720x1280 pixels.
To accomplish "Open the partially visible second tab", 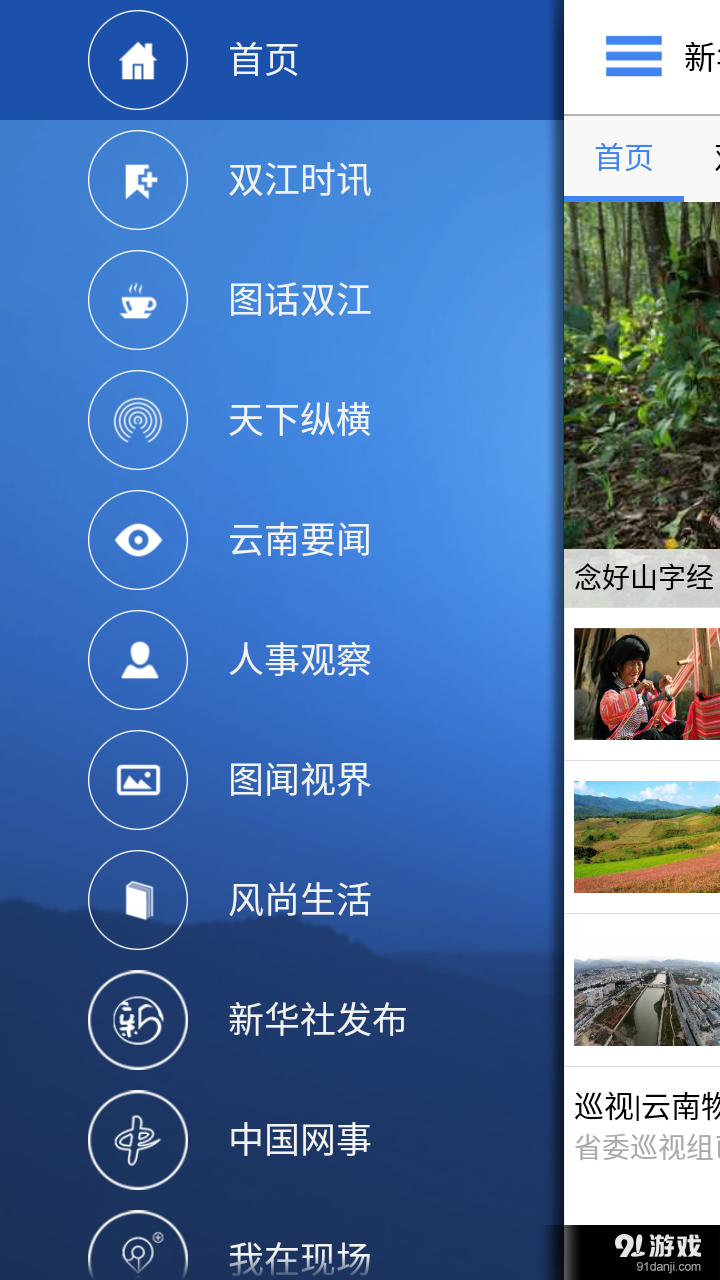I will (714, 158).
